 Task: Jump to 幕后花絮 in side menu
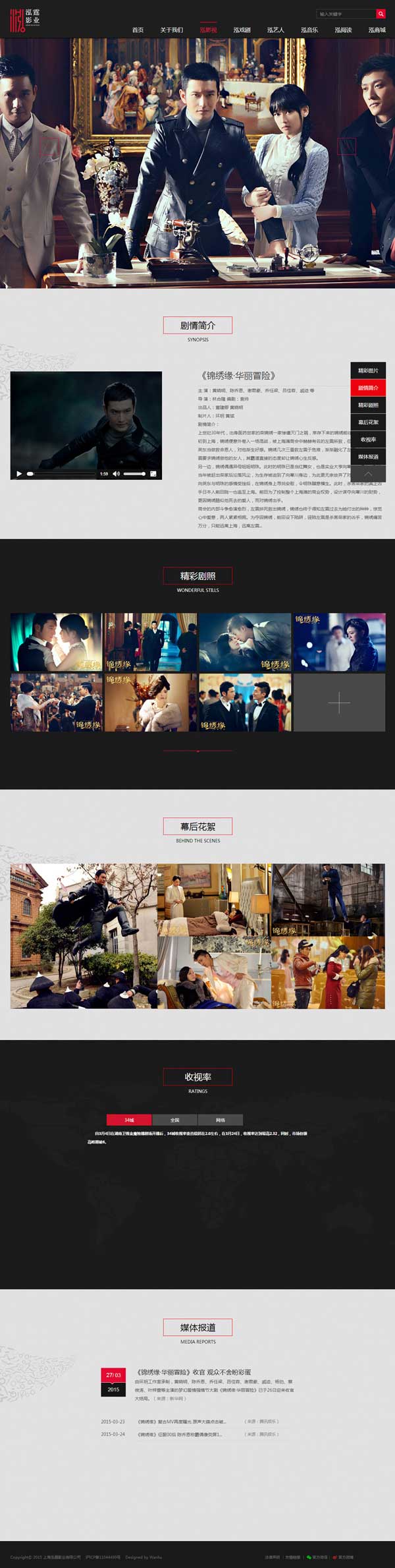pyautogui.click(x=368, y=422)
